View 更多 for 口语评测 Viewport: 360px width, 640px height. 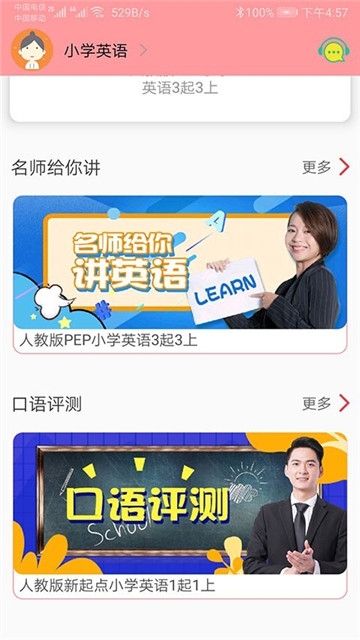click(326, 403)
